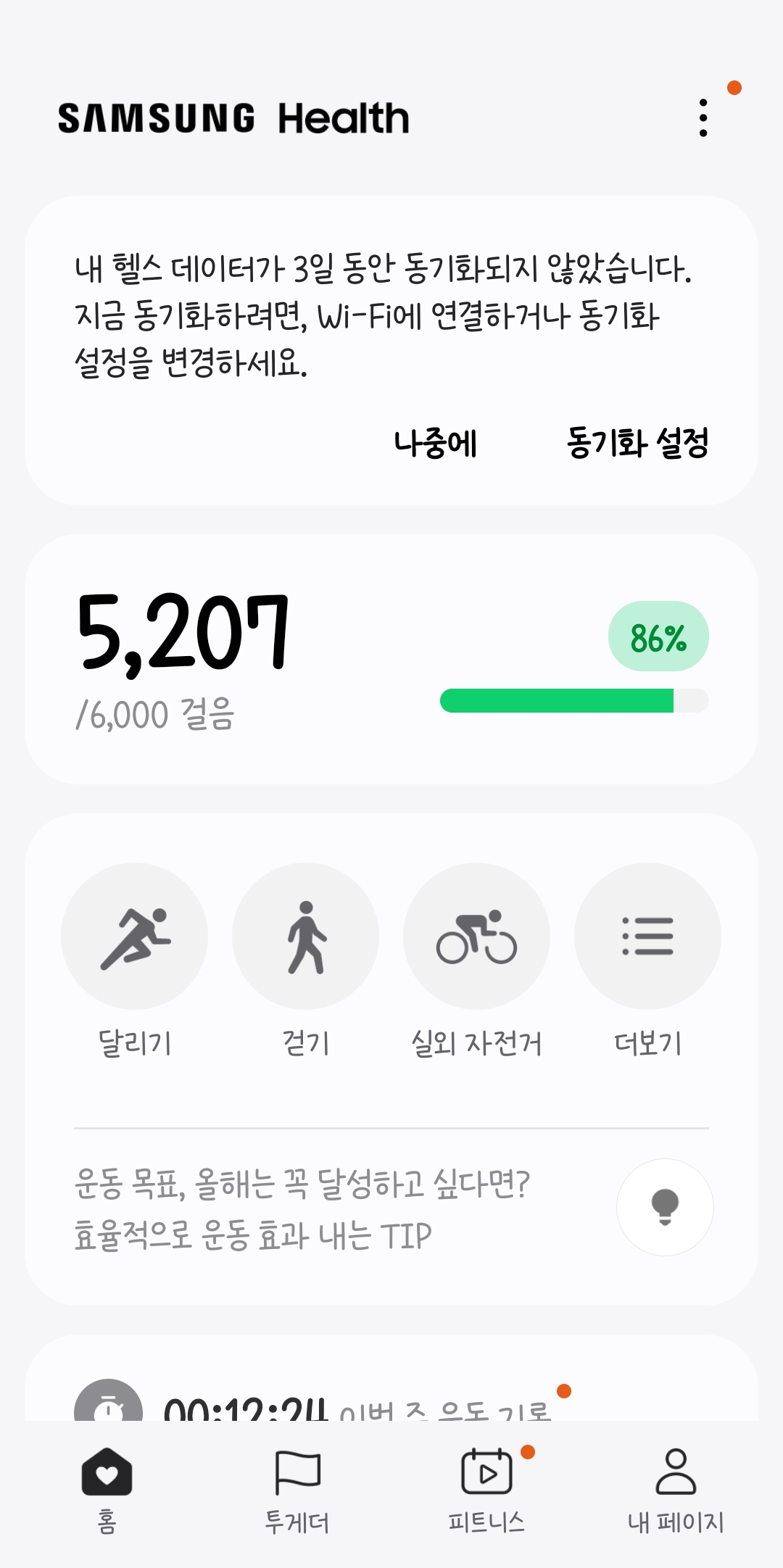Start a 걷기 walking workout
The image size is (783, 1568).
coord(305,936)
